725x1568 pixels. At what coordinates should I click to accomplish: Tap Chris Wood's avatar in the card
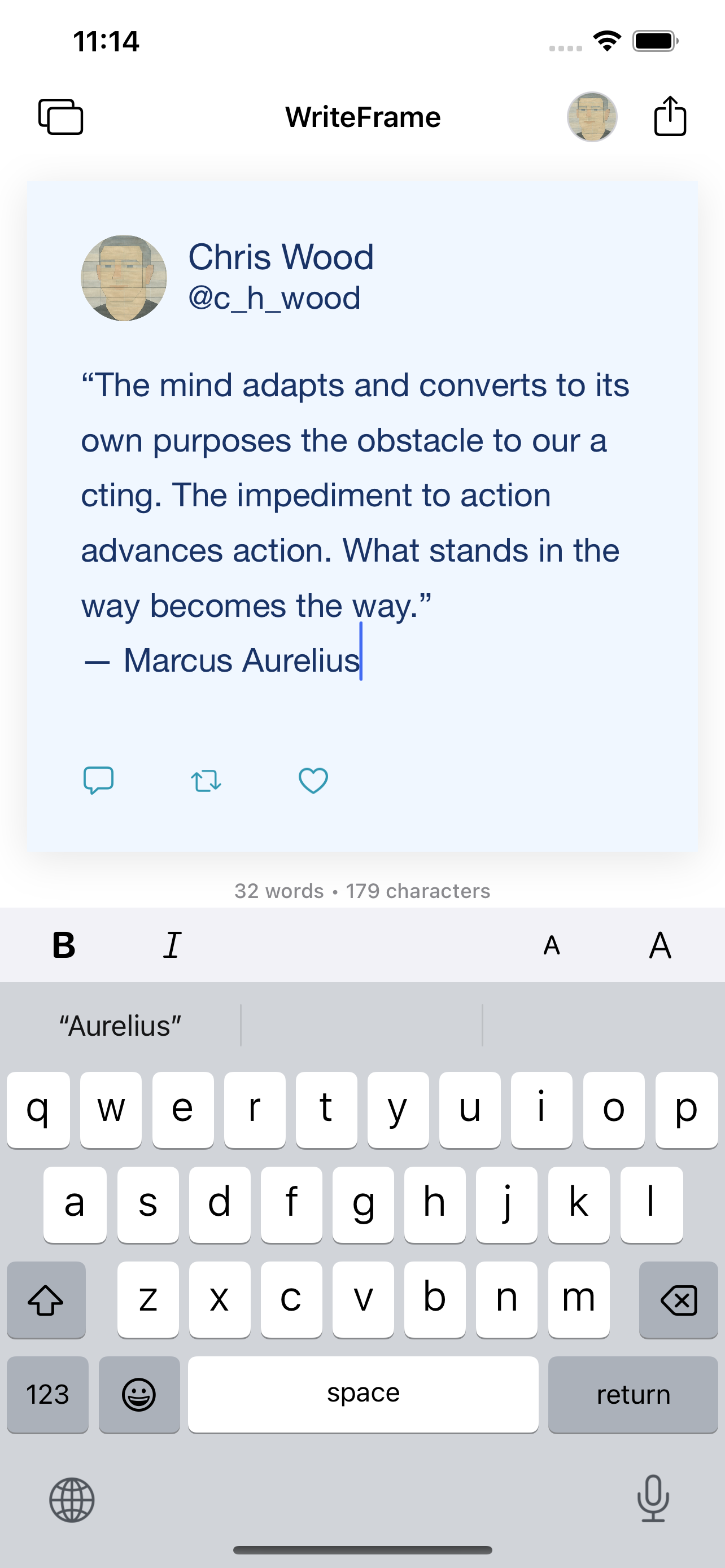(x=124, y=278)
